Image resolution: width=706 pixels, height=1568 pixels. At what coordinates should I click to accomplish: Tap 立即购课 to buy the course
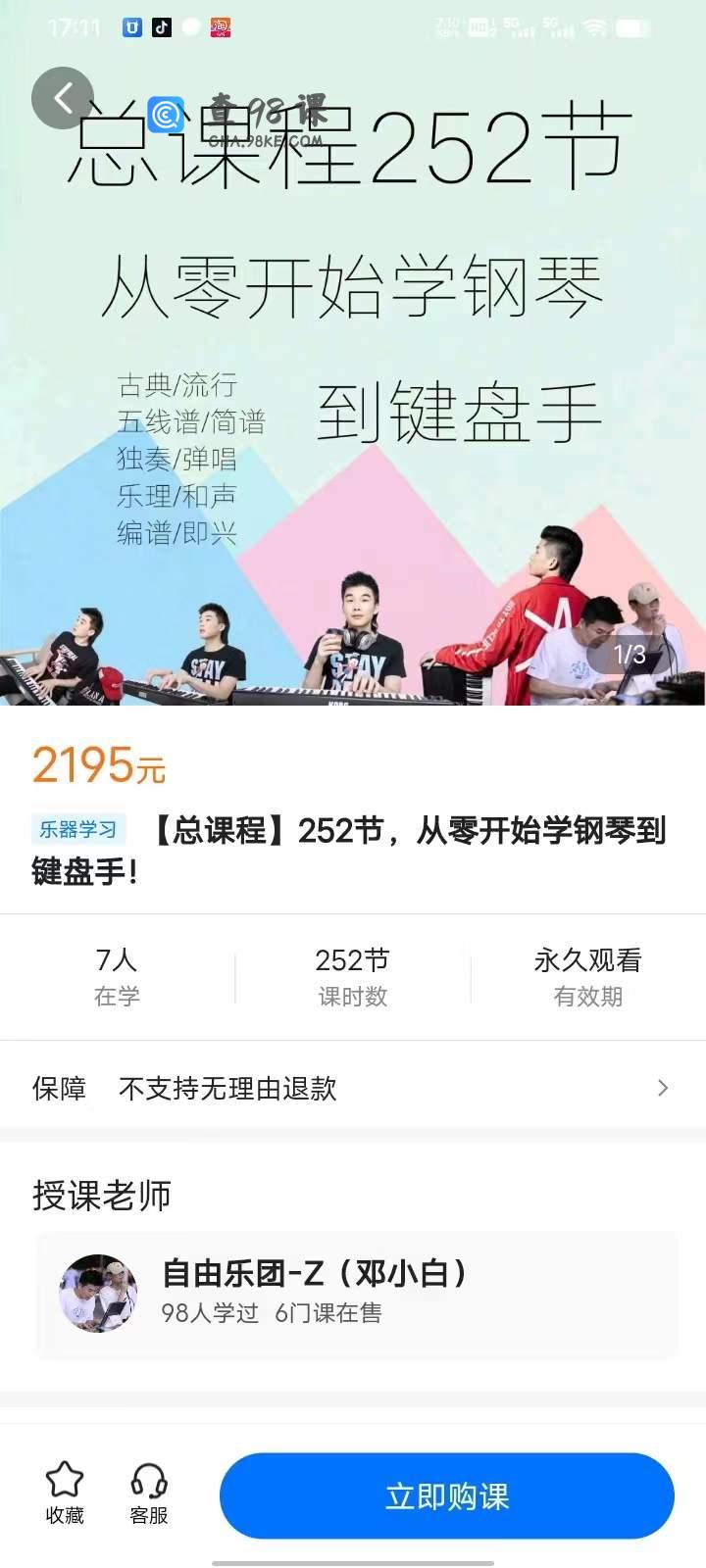point(447,1496)
